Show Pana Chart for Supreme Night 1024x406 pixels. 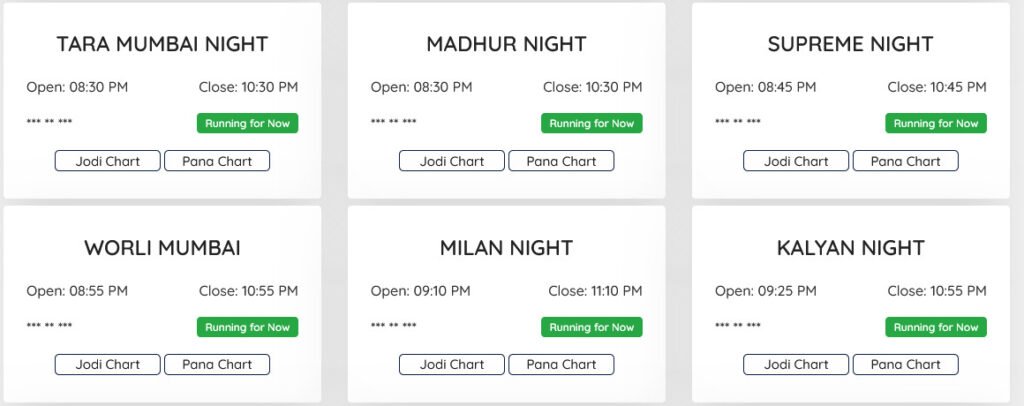[x=905, y=161]
